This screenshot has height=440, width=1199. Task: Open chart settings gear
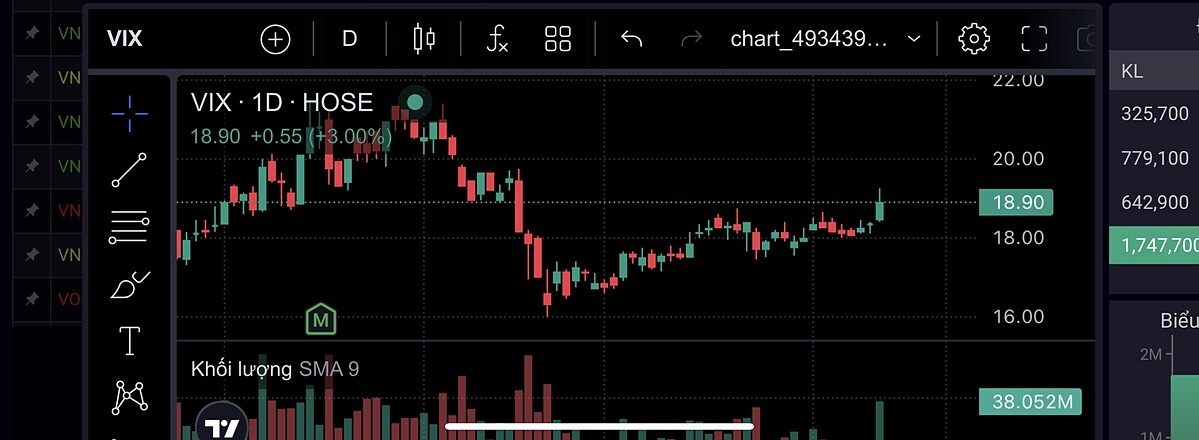tap(973, 39)
